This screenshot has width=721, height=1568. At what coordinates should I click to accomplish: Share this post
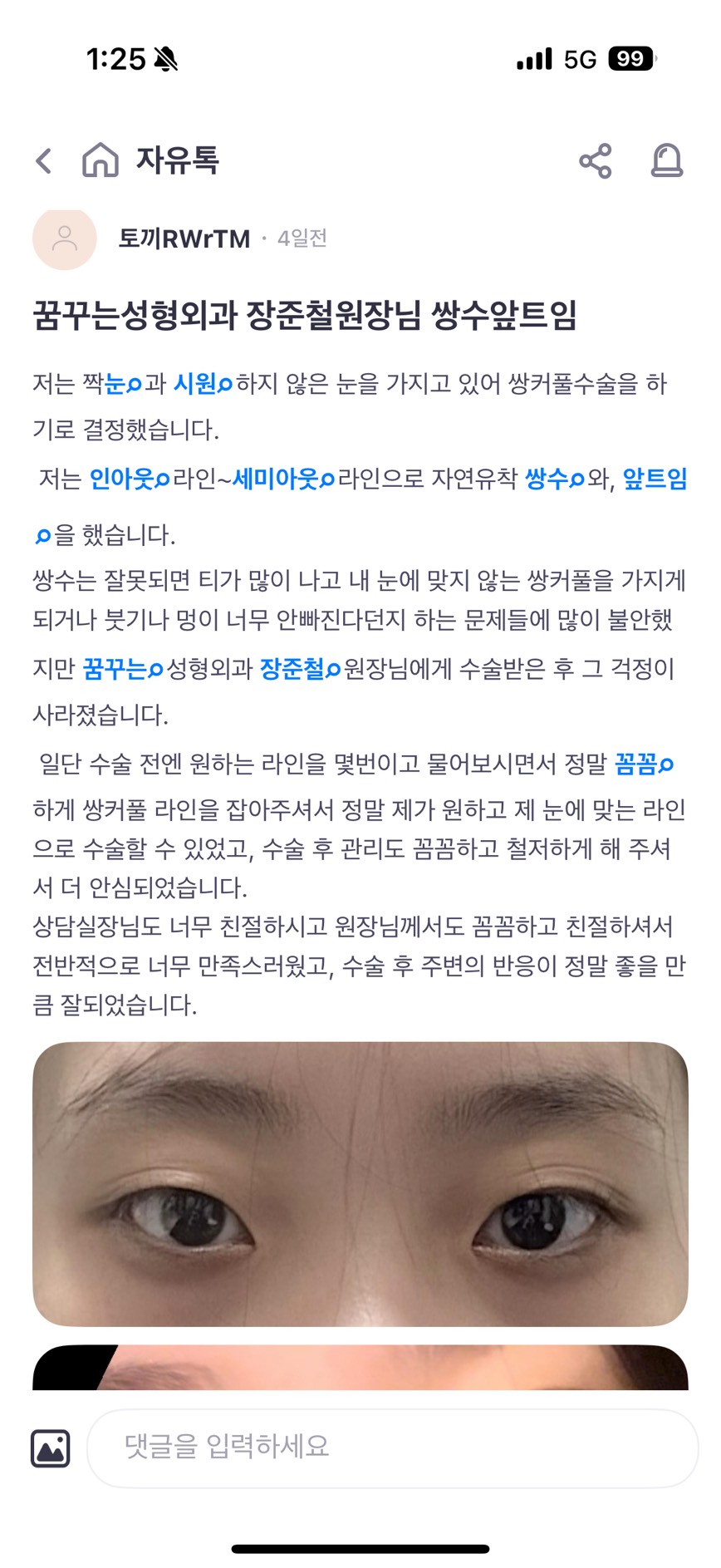pyautogui.click(x=595, y=160)
